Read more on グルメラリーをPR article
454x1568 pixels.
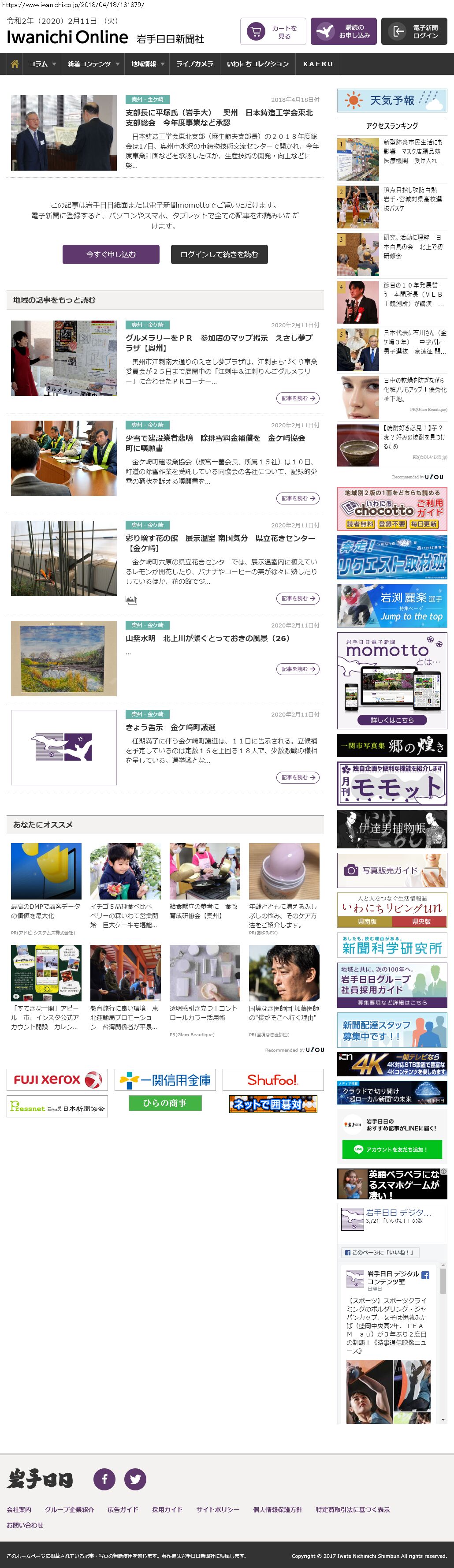298,398
